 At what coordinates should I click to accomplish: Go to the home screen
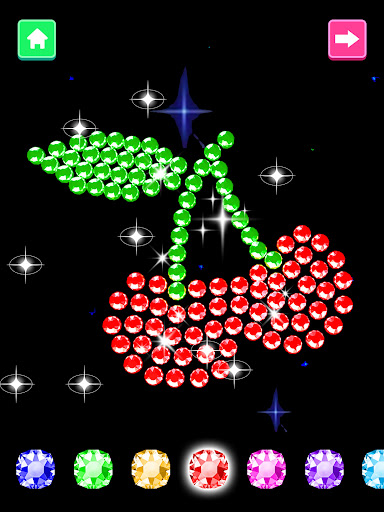[37, 40]
